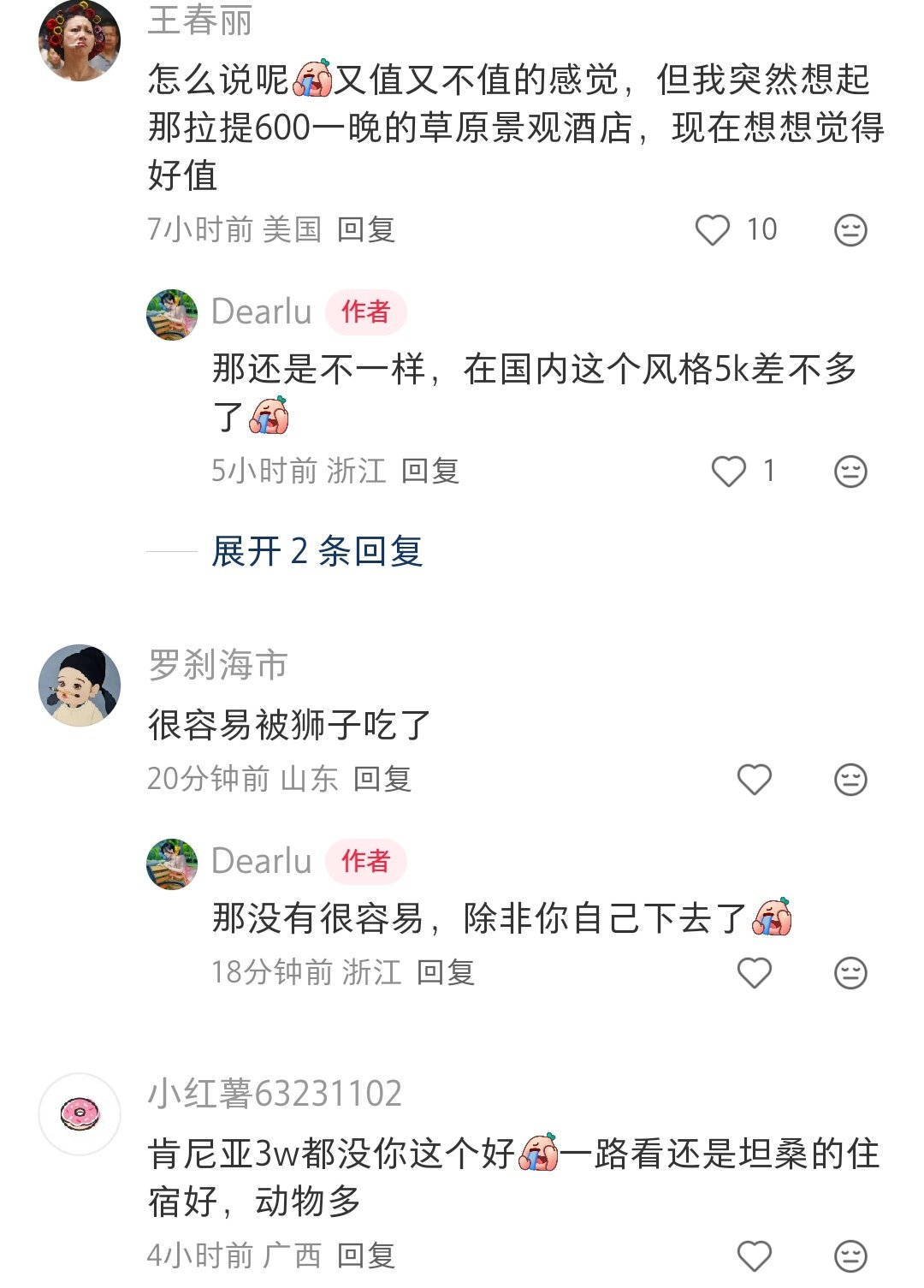This screenshot has height=1288, width=924.
Task: Reply to 罗刹海市's comment
Action: click(x=382, y=780)
